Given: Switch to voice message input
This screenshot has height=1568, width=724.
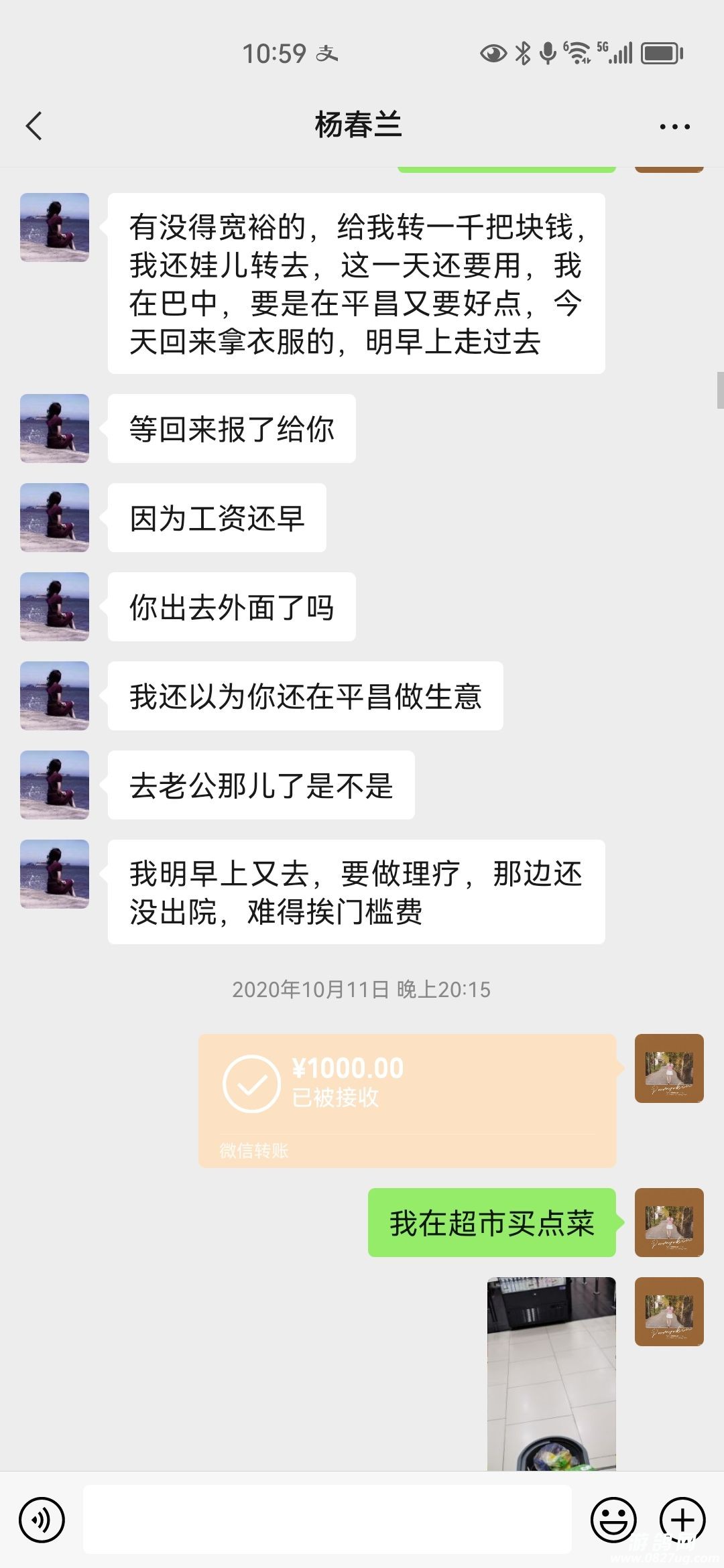Looking at the screenshot, I should pyautogui.click(x=42, y=1520).
